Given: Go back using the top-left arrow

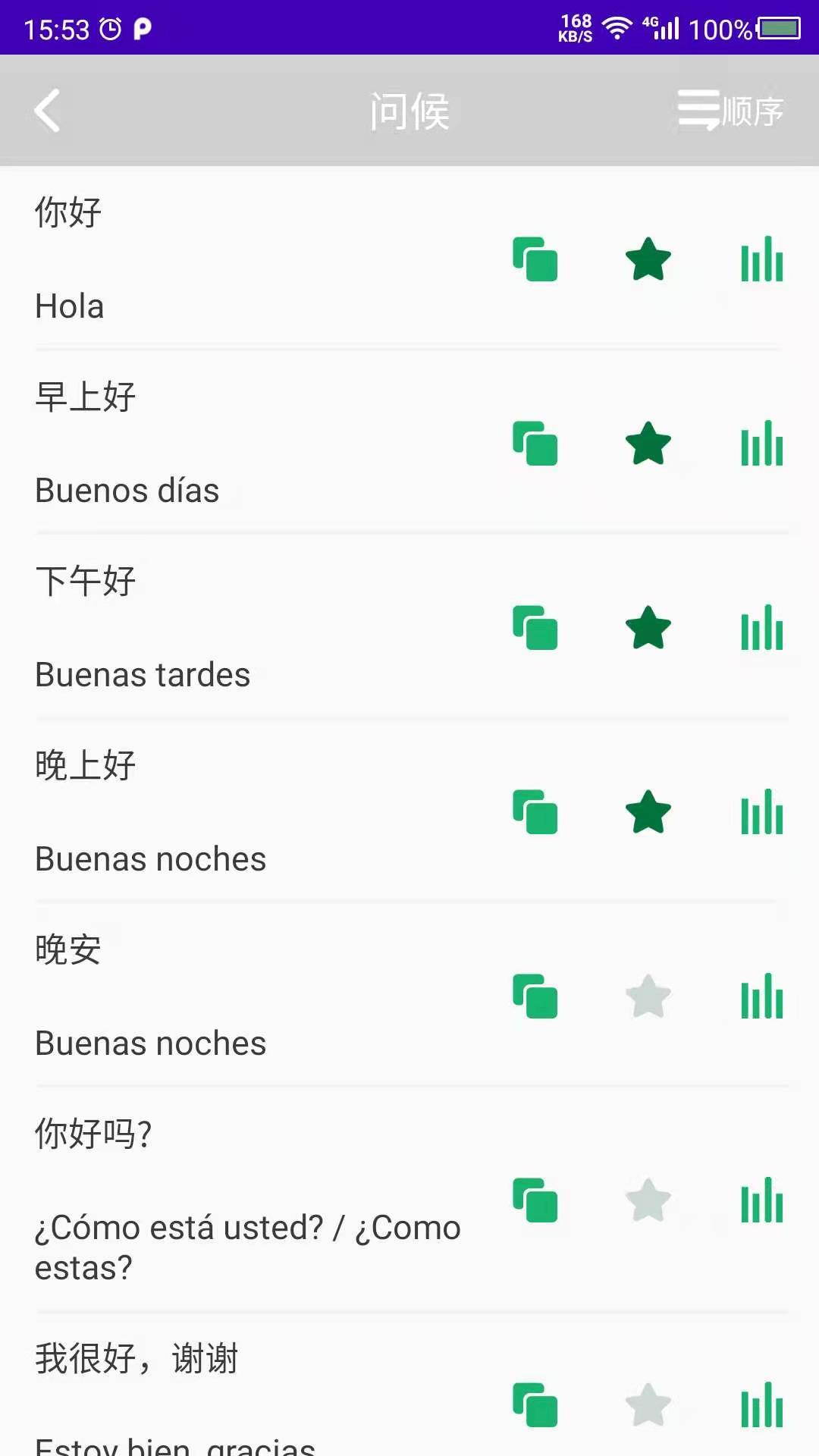Looking at the screenshot, I should (x=48, y=111).
